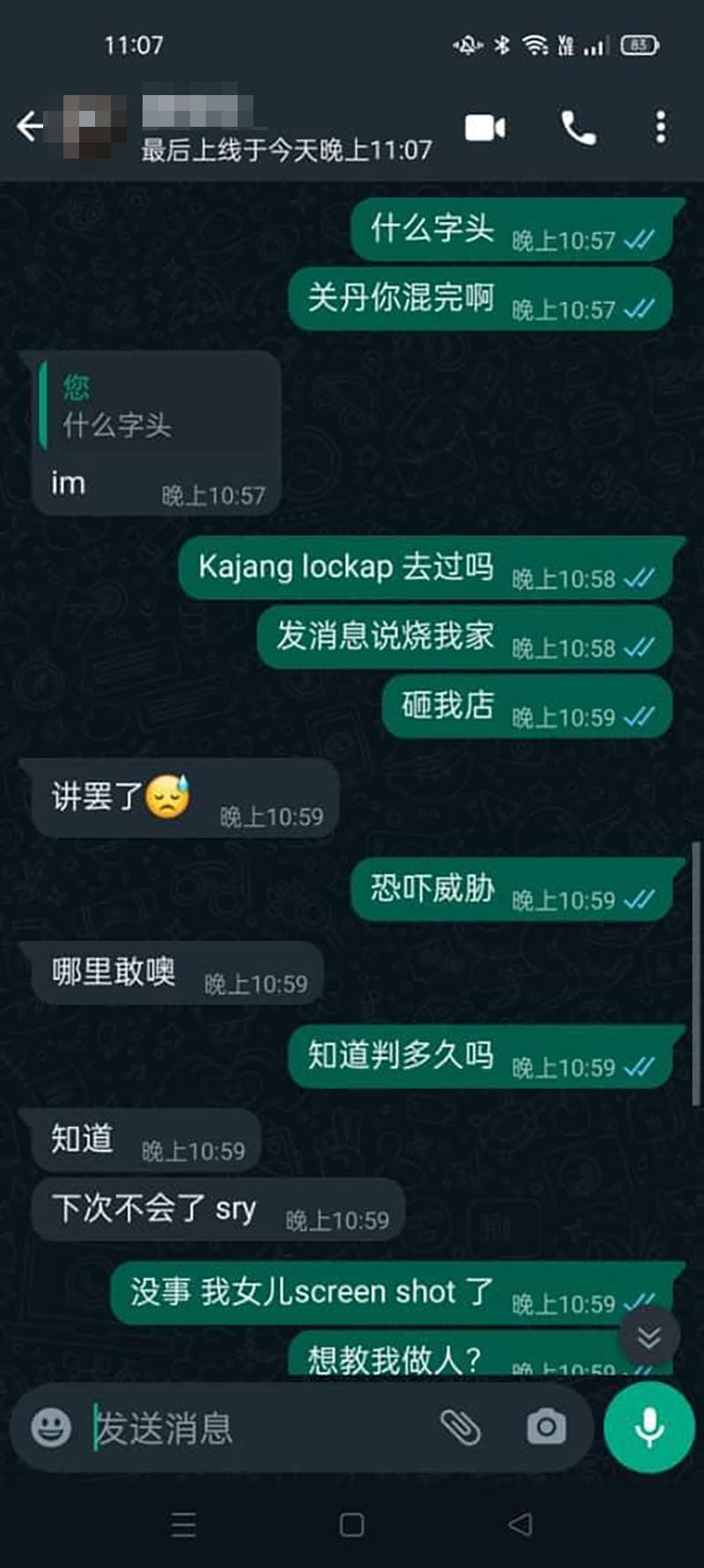Open the overflow menu
704x1568 pixels.
(660, 129)
